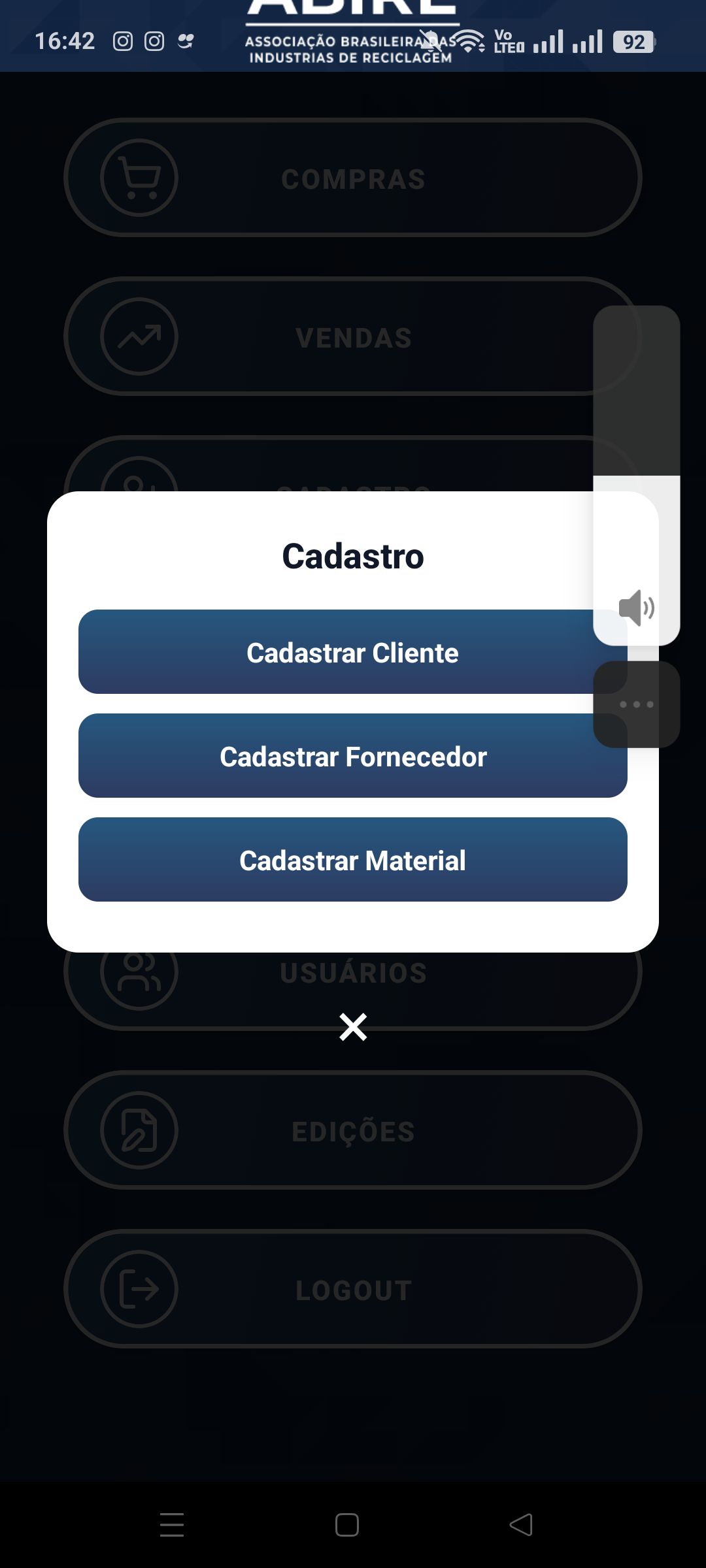Open the volume panel's more options
Screen dimensions: 706x1568
[636, 704]
